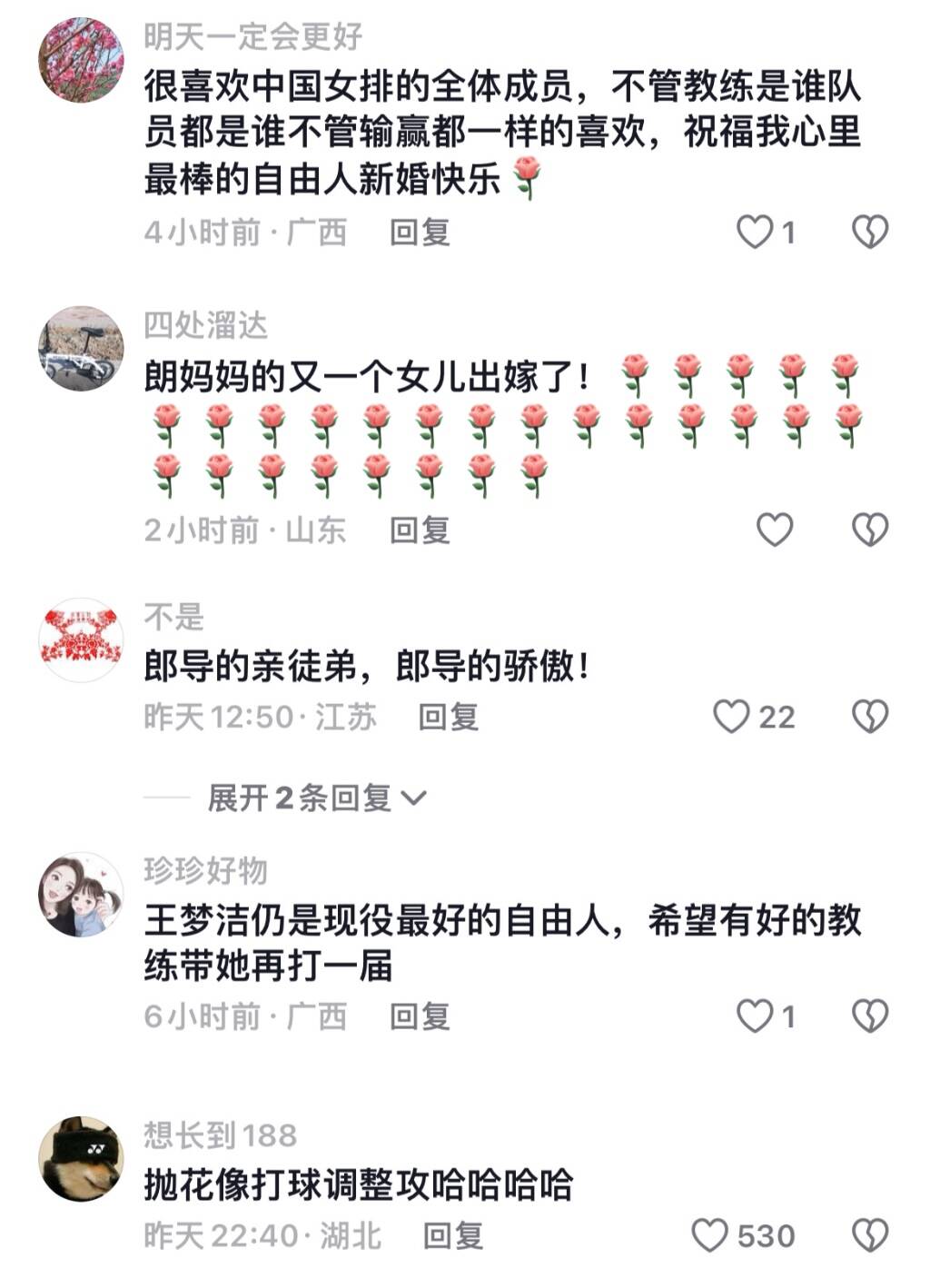
Task: Dislike the comment by 不是
Action: click(x=869, y=717)
